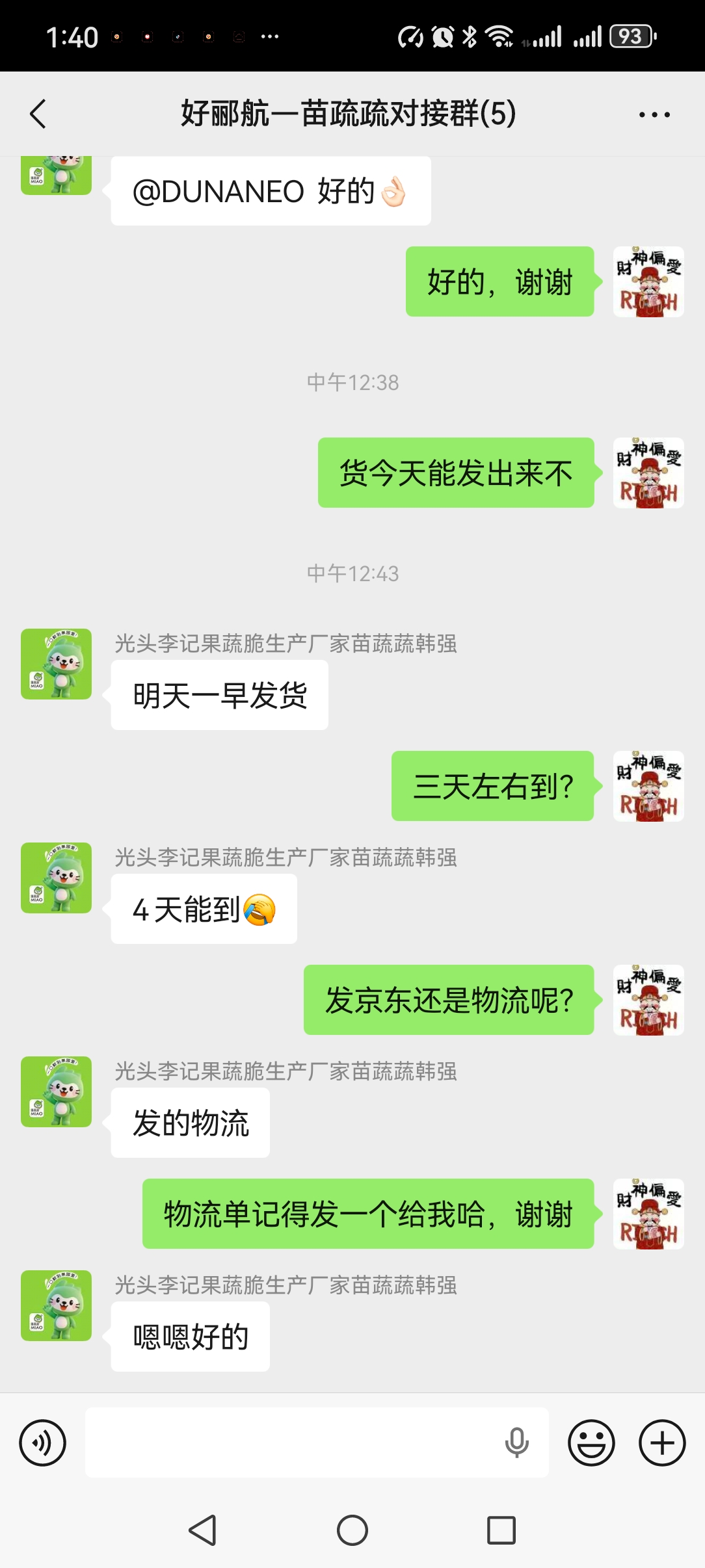Open recent apps from navigation bar
The width and height of the screenshot is (705, 1568).
coord(501,1530)
